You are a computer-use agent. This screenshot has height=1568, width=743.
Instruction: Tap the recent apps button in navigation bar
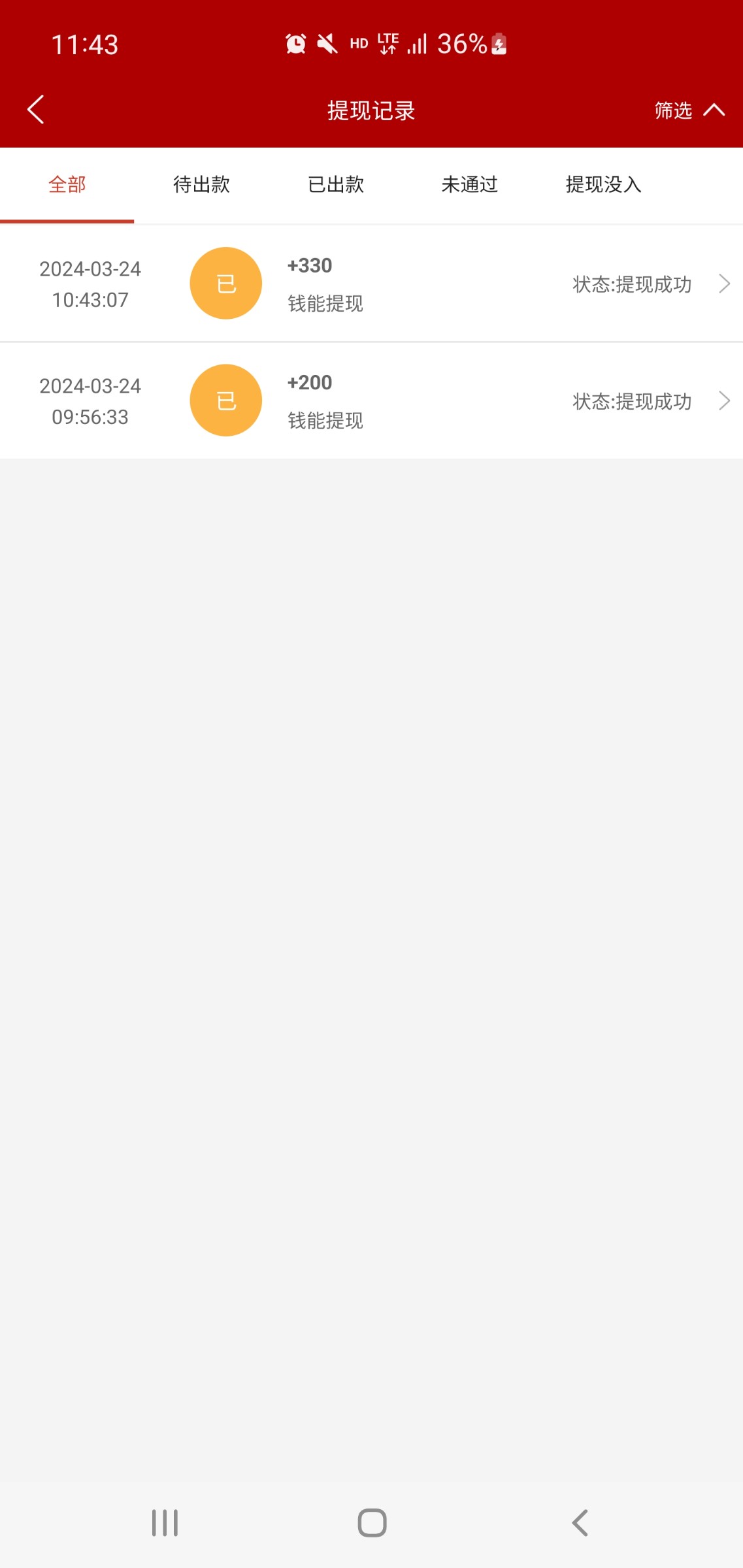point(164,1523)
